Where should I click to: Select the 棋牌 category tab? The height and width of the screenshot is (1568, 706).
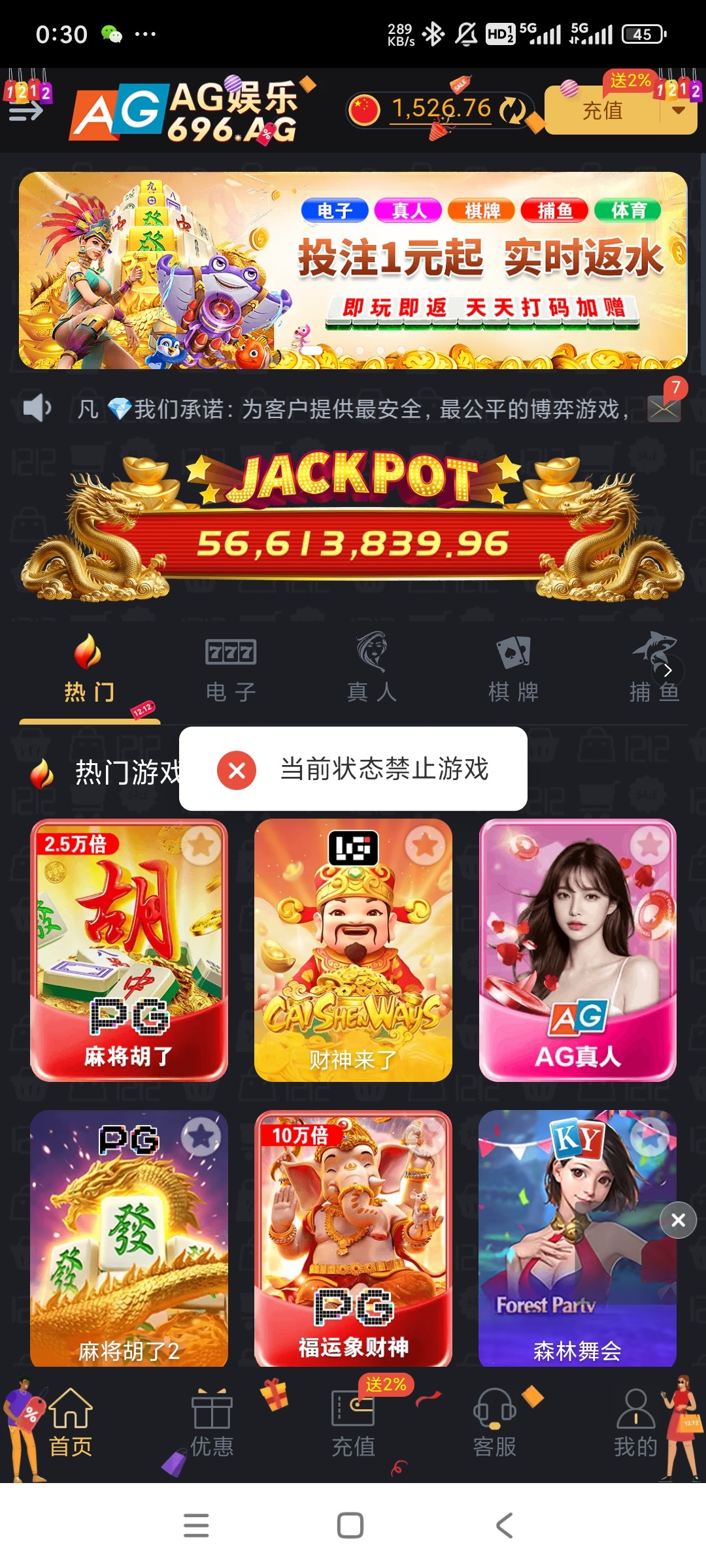click(513, 668)
